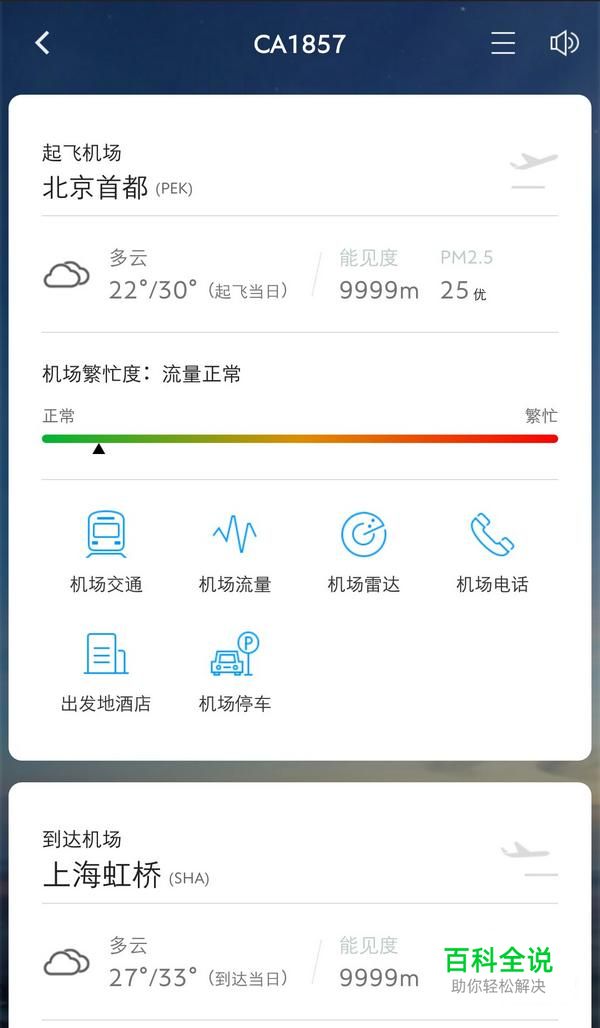Image resolution: width=600 pixels, height=1028 pixels.
Task: Open the menu list icon
Action: pos(503,43)
